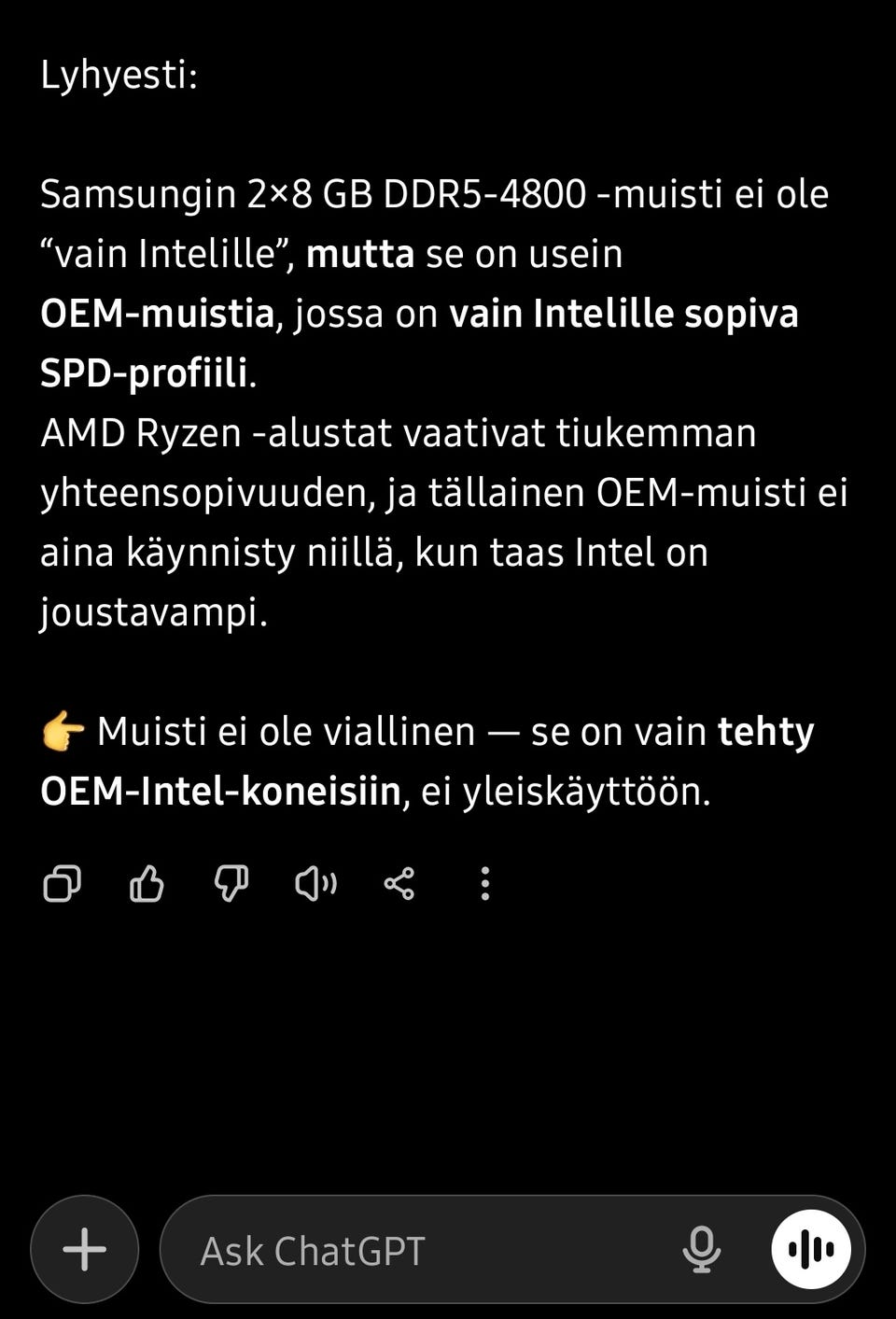Give the response a thumbs up
This screenshot has width=896, height=1319.
(147, 883)
